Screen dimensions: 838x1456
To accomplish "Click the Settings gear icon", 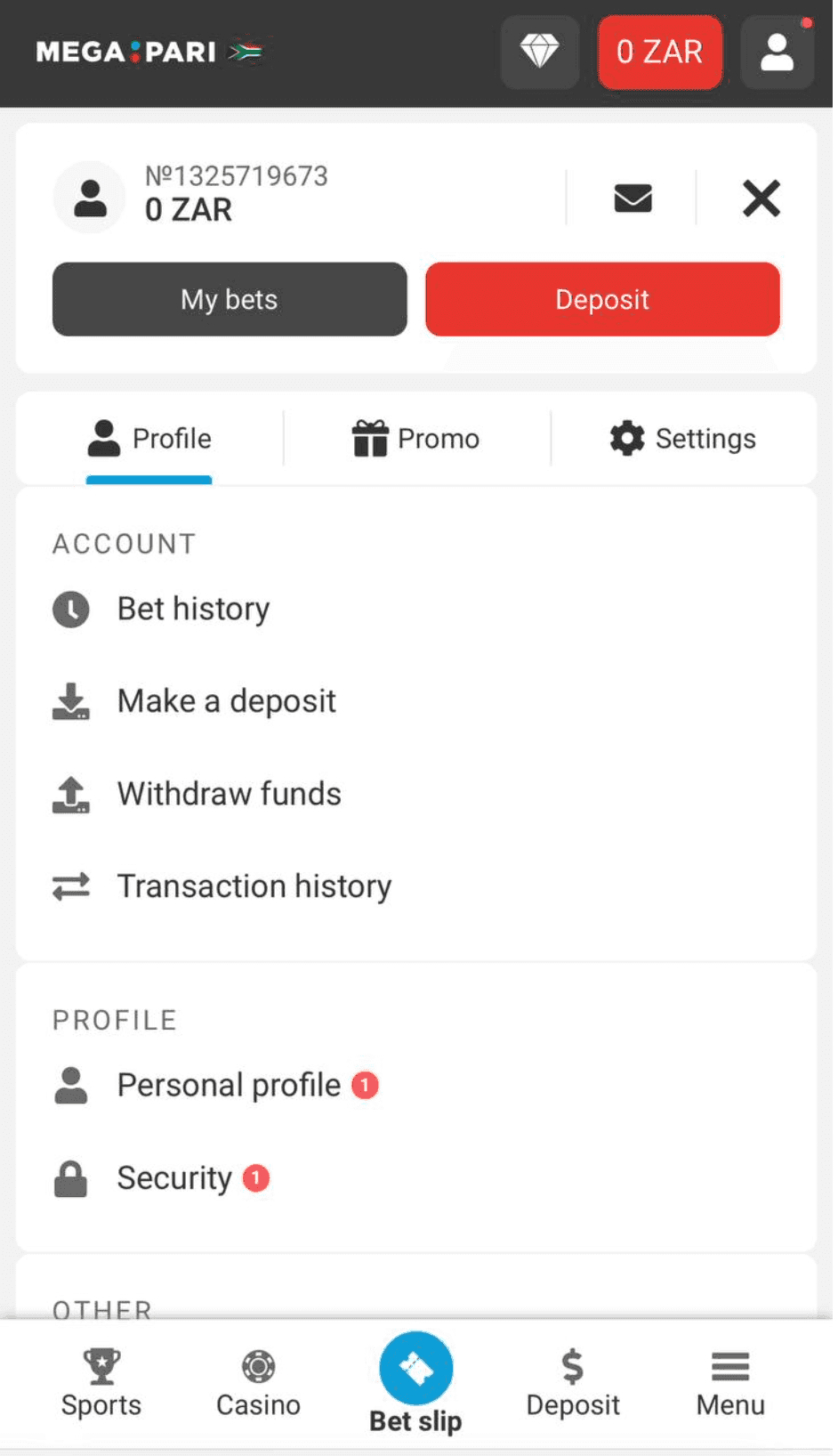I will click(626, 438).
